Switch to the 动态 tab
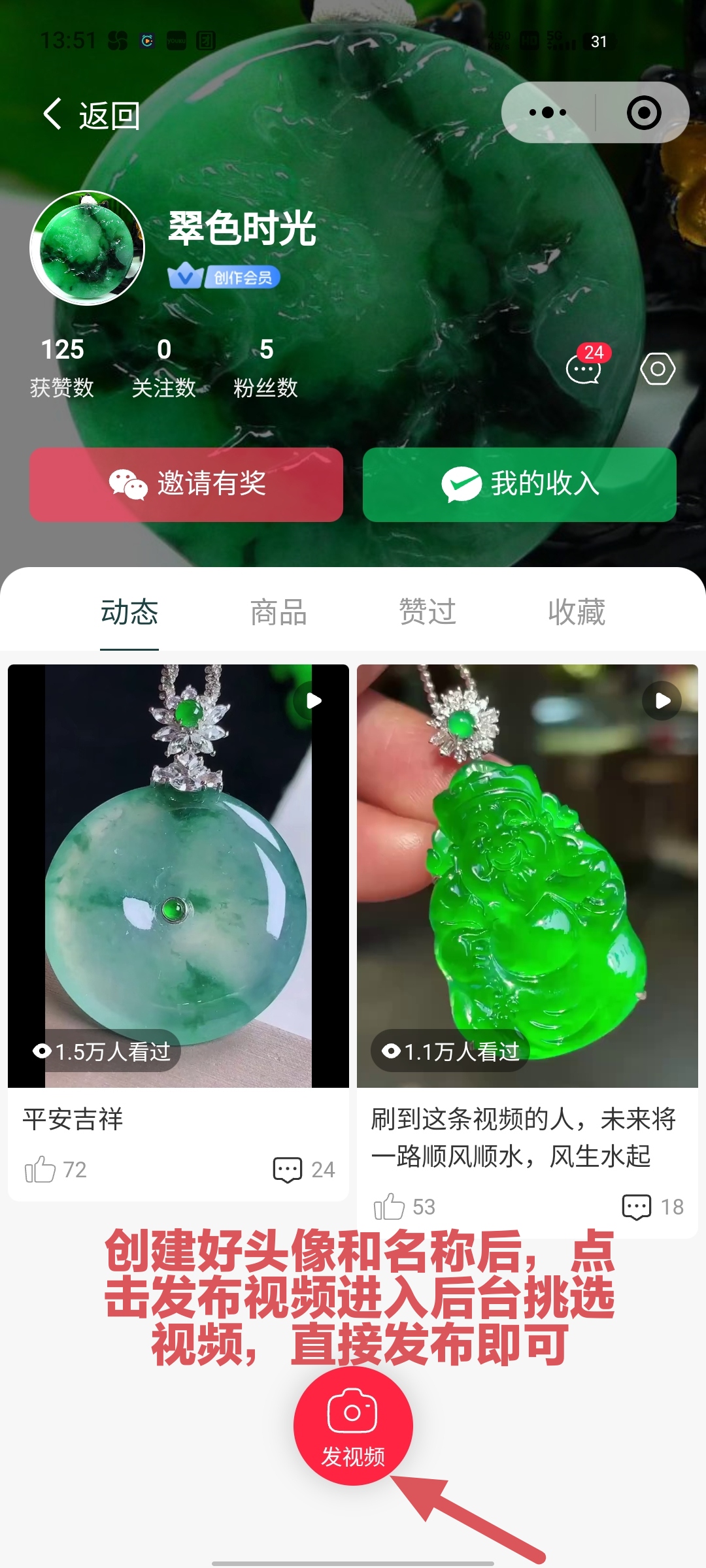Screen dimensions: 706x1568 click(129, 612)
